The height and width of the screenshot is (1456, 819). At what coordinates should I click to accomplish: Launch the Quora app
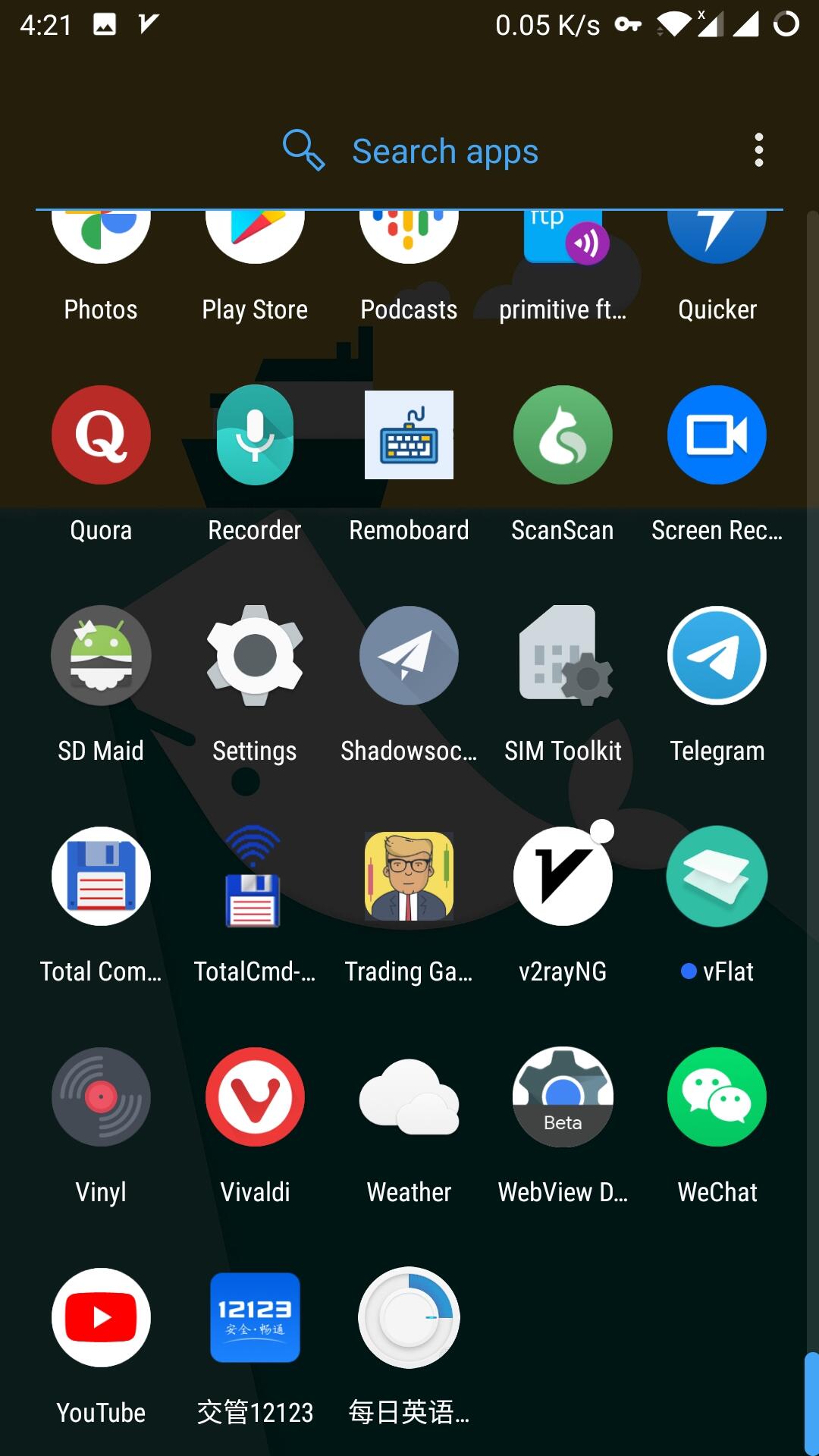point(101,435)
